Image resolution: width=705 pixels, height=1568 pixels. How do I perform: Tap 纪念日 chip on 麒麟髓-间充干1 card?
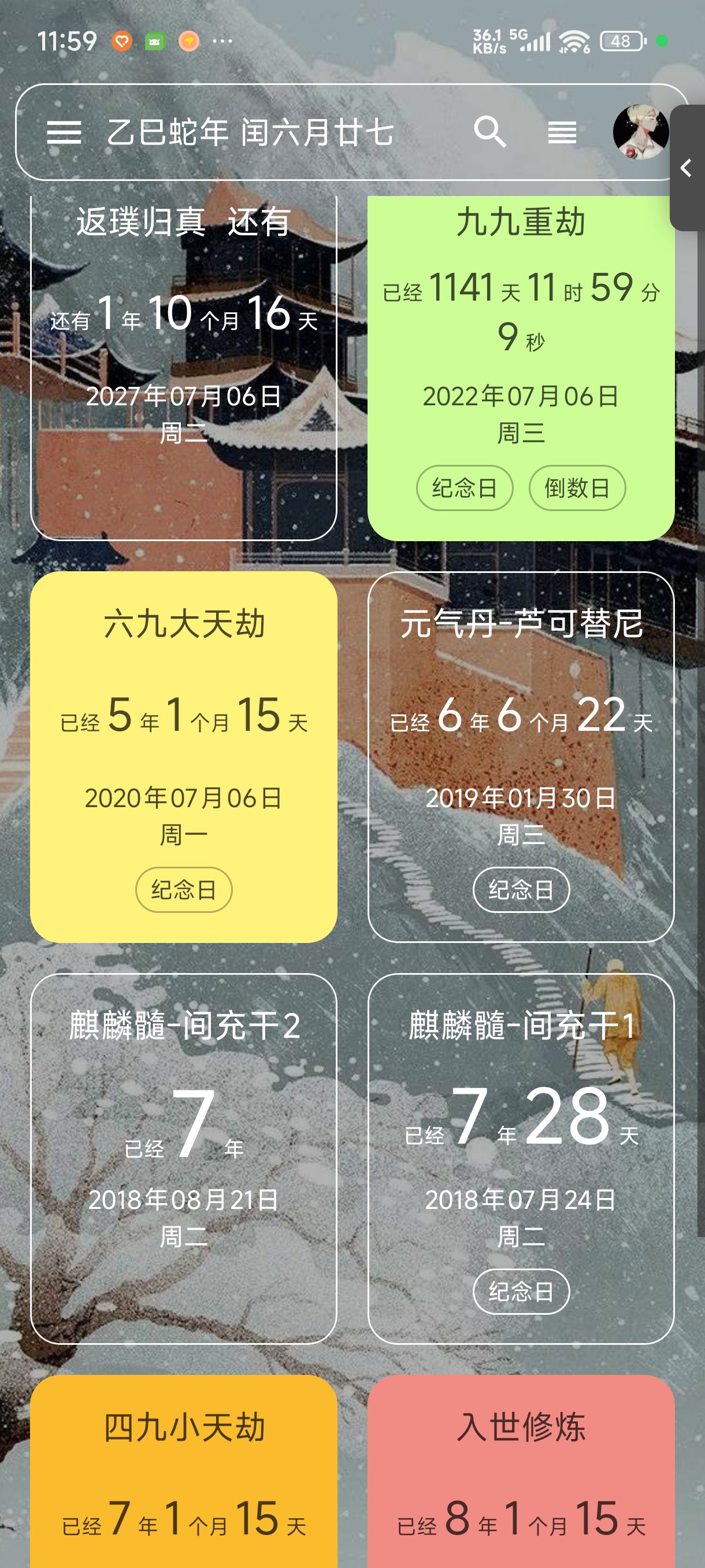tap(521, 1292)
